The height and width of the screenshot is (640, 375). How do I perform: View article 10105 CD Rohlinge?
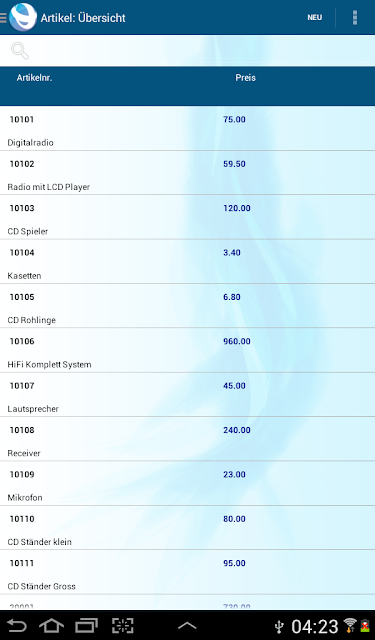[x=187, y=306]
